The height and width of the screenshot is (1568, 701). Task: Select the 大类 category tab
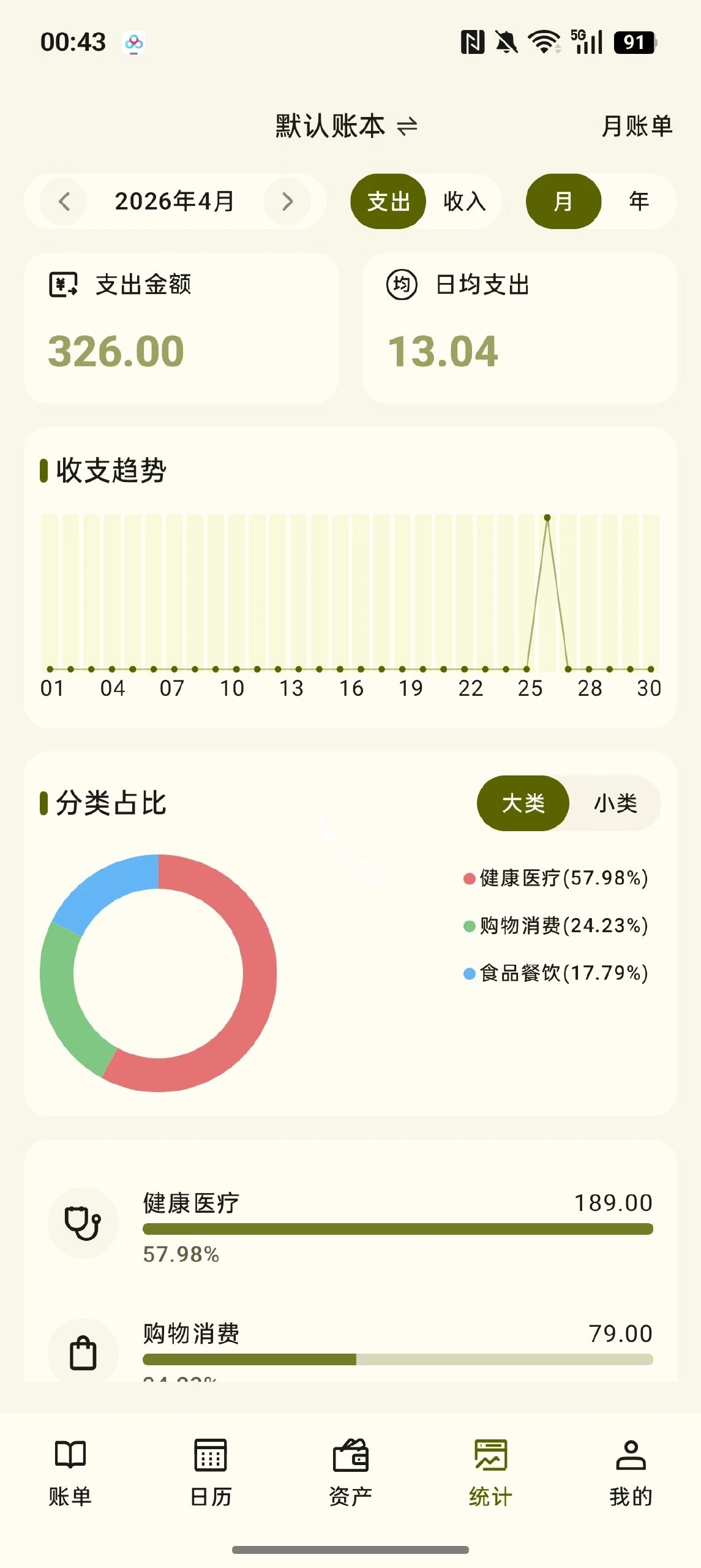(523, 804)
